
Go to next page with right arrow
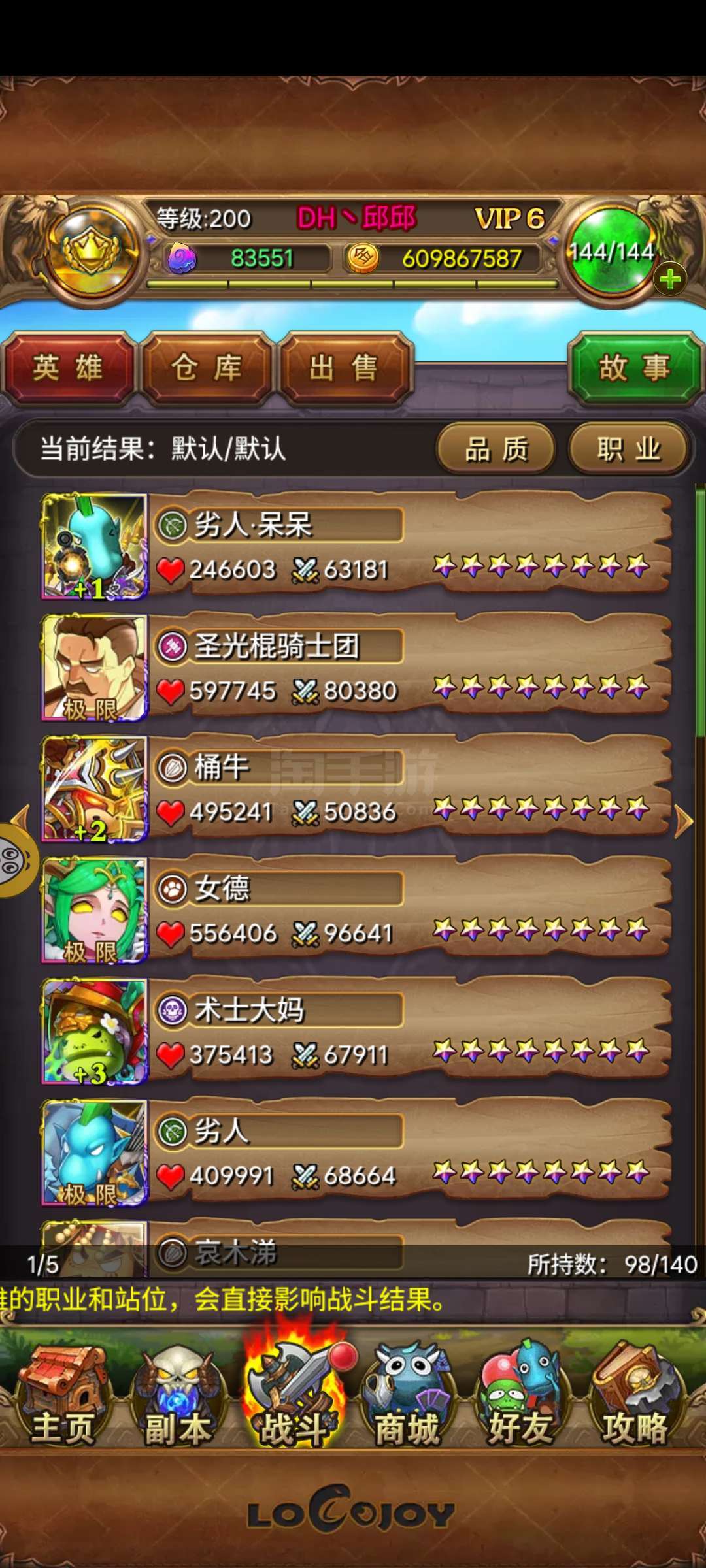[683, 821]
